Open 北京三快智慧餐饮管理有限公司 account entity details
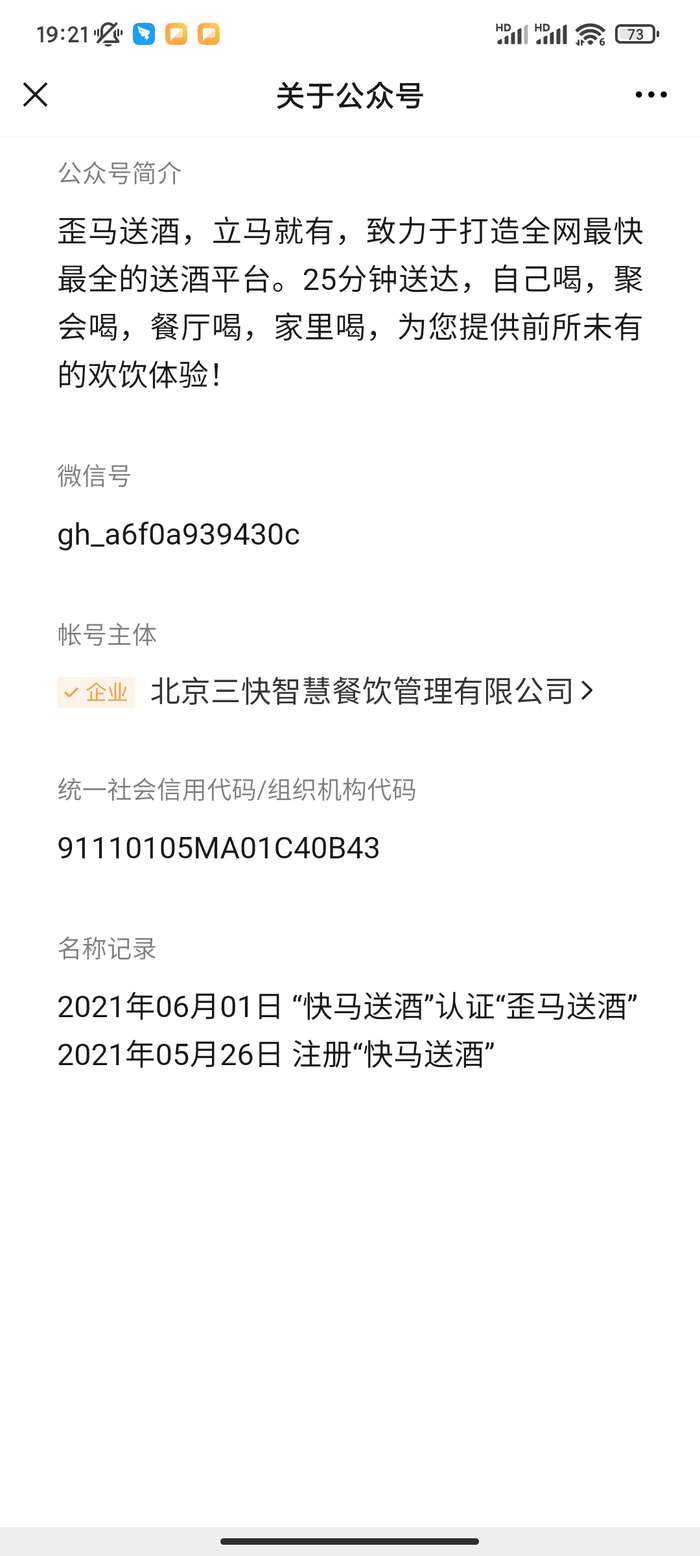The width and height of the screenshot is (700, 1556). coord(370,691)
